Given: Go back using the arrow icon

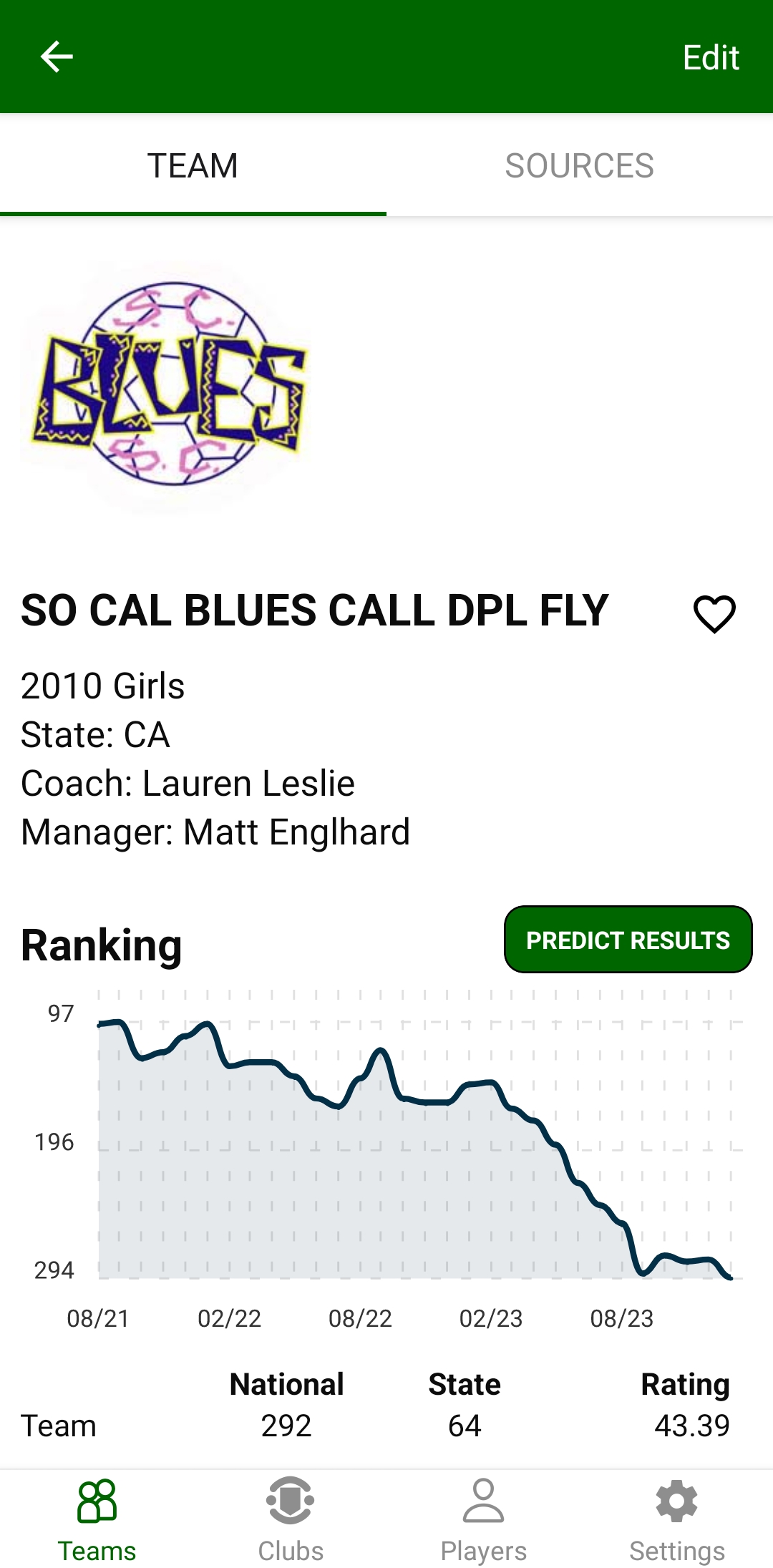Looking at the screenshot, I should [57, 57].
